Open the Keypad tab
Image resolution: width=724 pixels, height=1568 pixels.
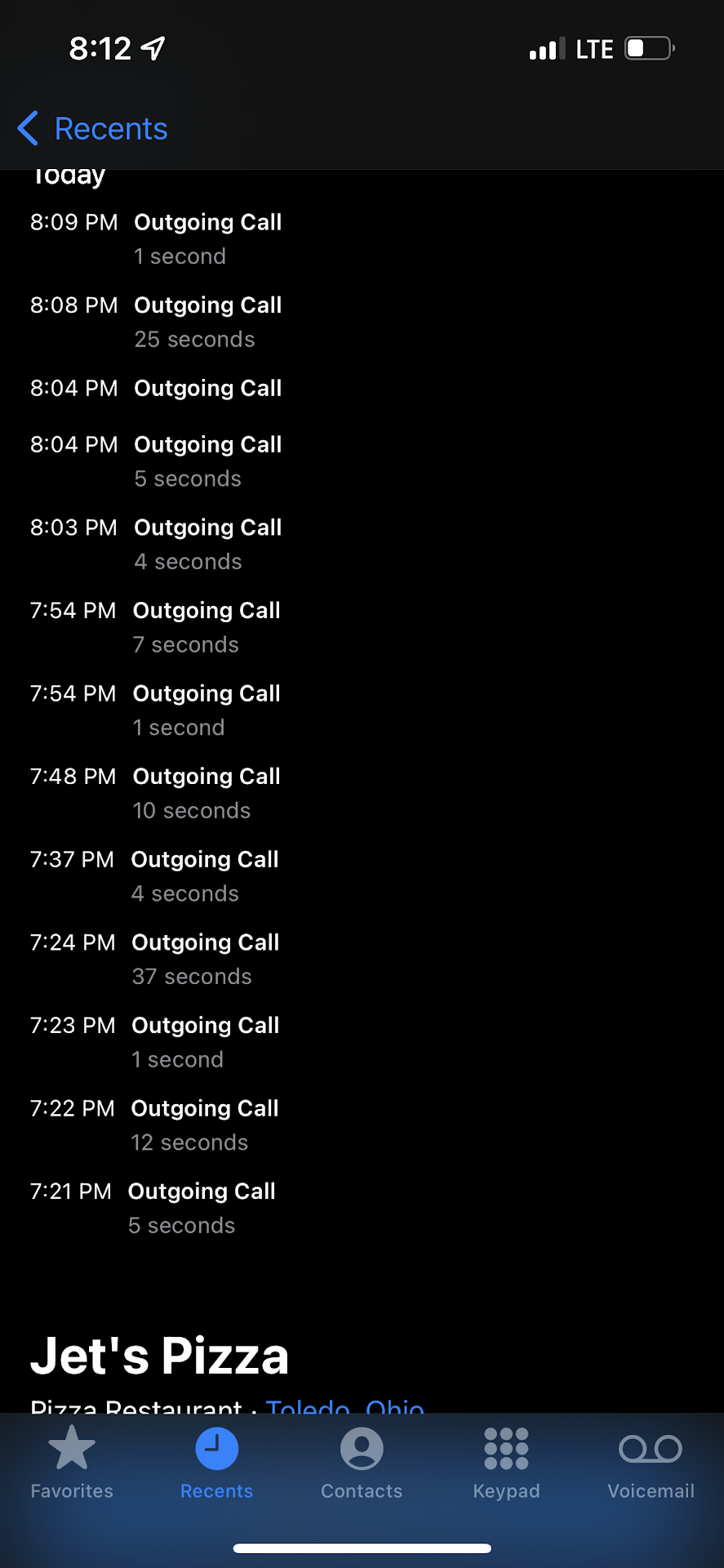(506, 1463)
